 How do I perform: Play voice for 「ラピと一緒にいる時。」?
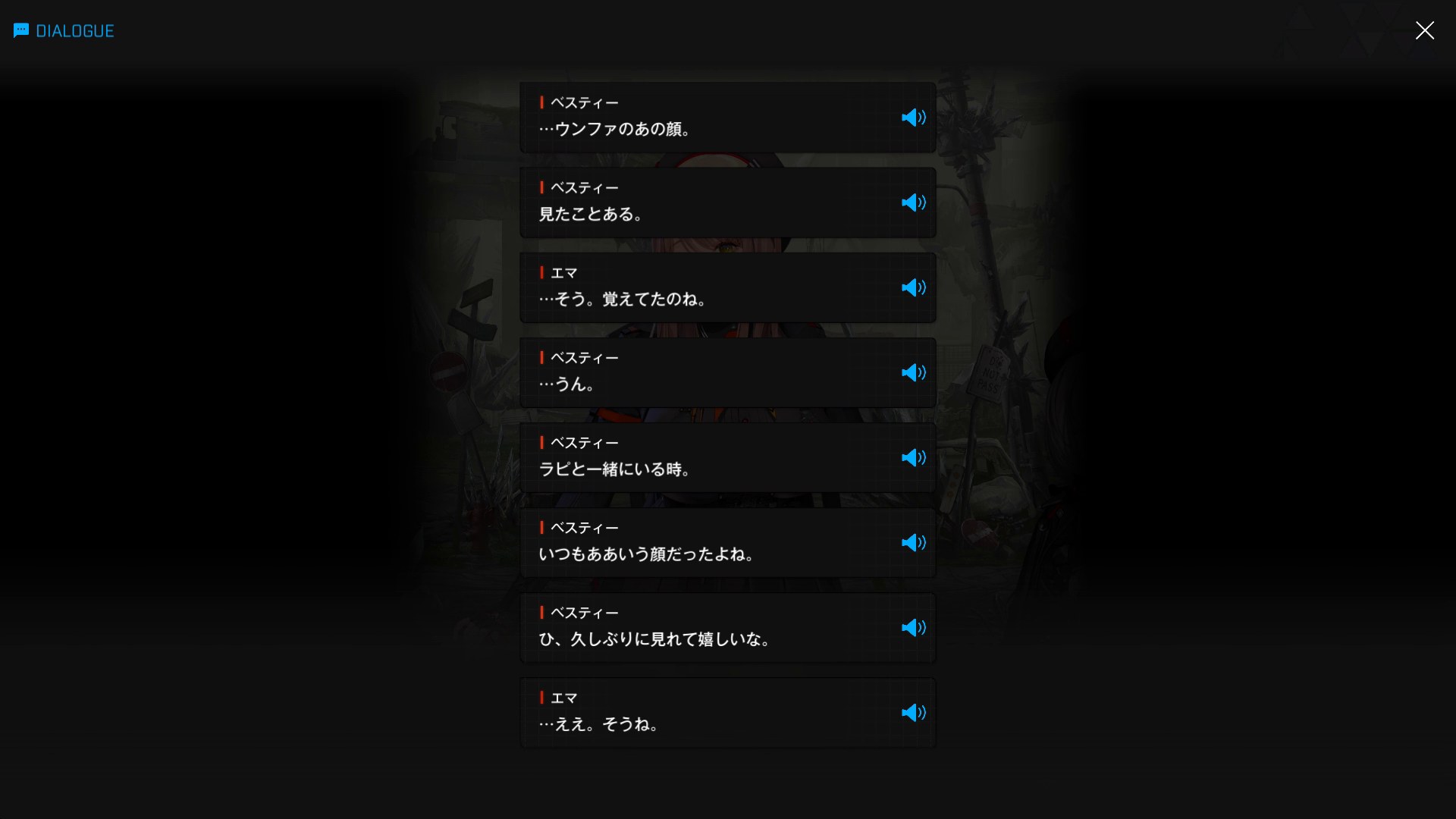913,457
